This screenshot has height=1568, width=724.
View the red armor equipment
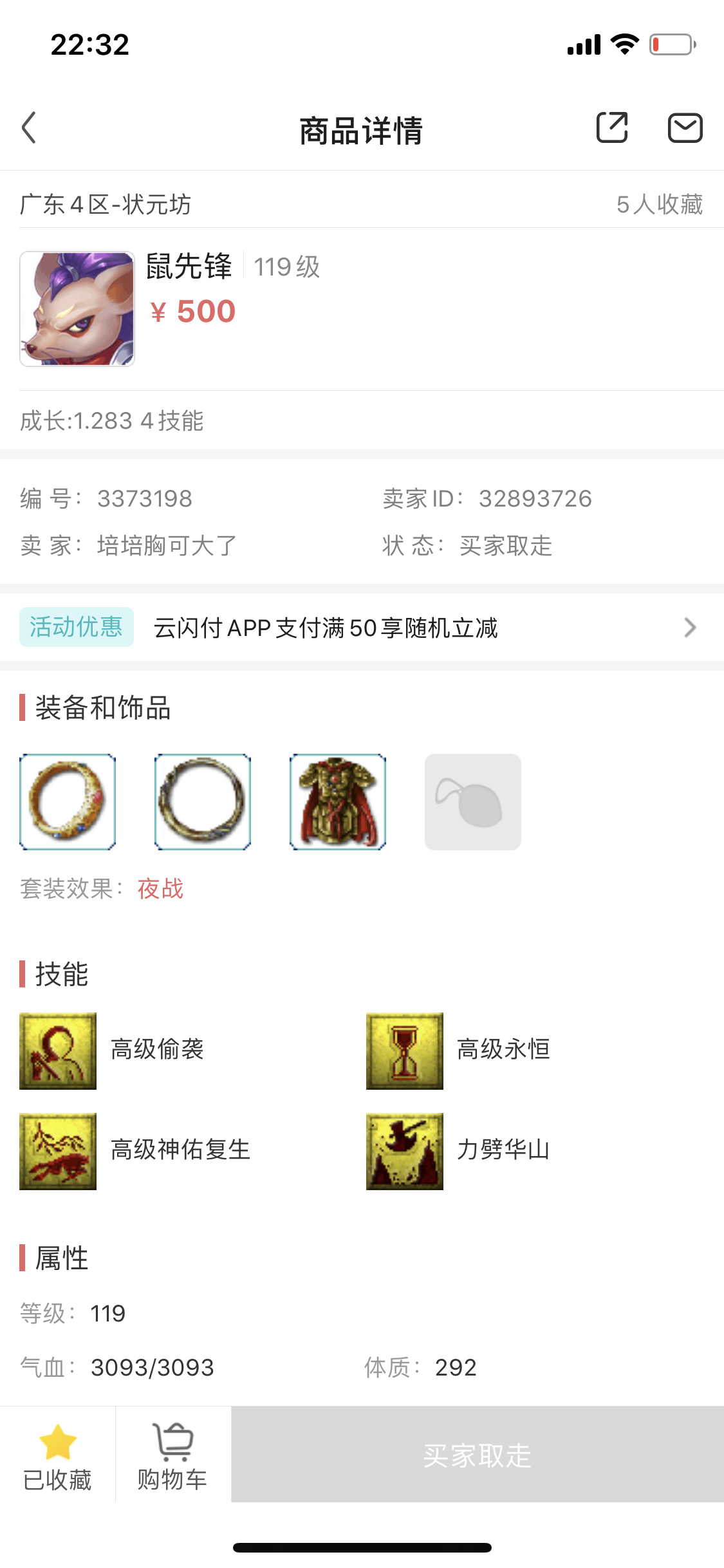click(x=338, y=802)
